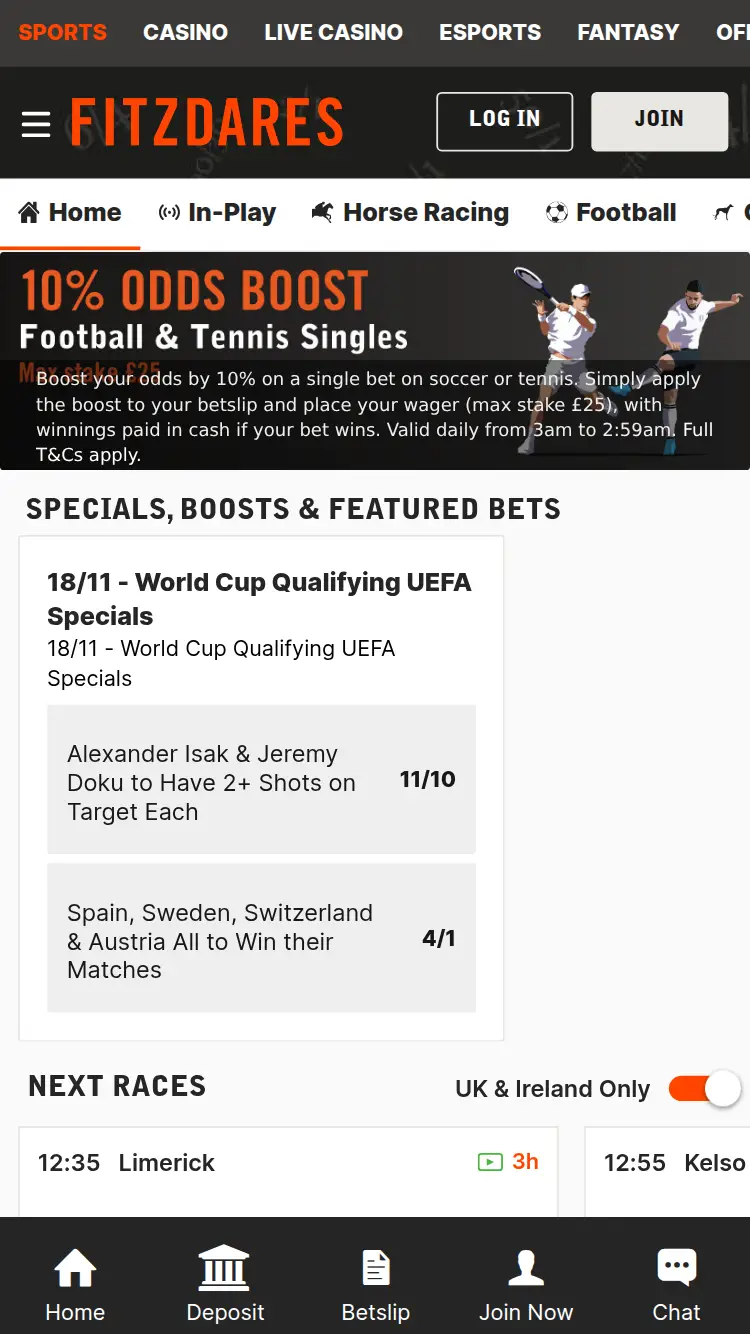Switch to the Football tab
The width and height of the screenshot is (750, 1334).
point(611,213)
